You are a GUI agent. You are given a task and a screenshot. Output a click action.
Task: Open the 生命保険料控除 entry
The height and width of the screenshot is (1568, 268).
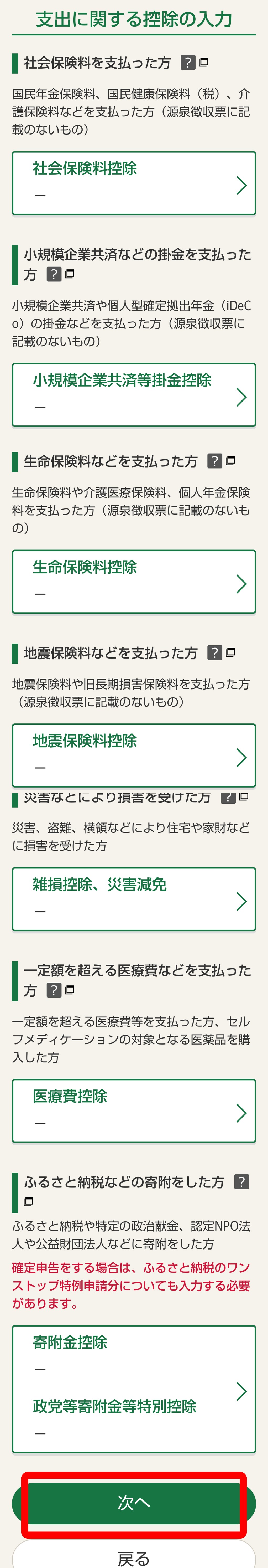(x=134, y=581)
